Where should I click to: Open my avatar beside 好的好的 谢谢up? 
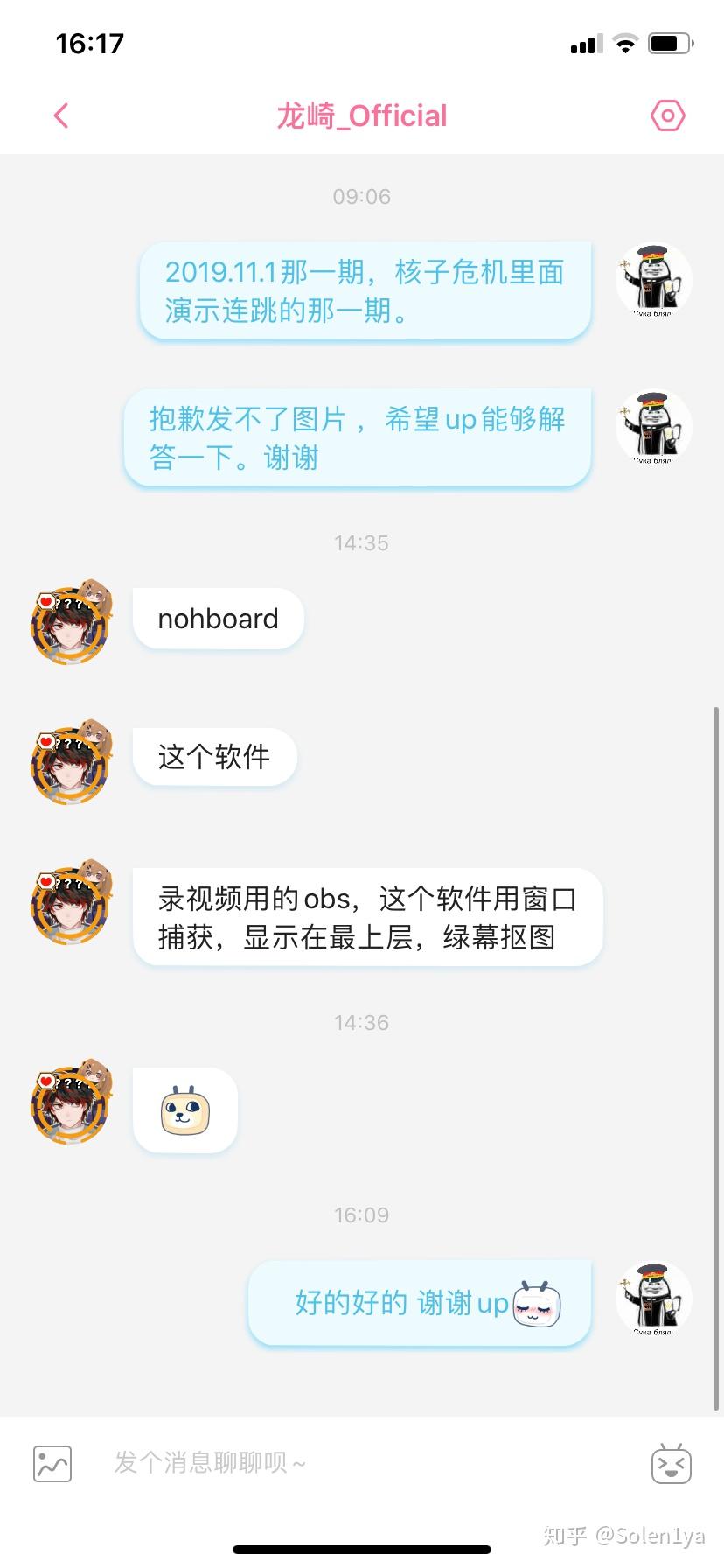[x=653, y=1298]
